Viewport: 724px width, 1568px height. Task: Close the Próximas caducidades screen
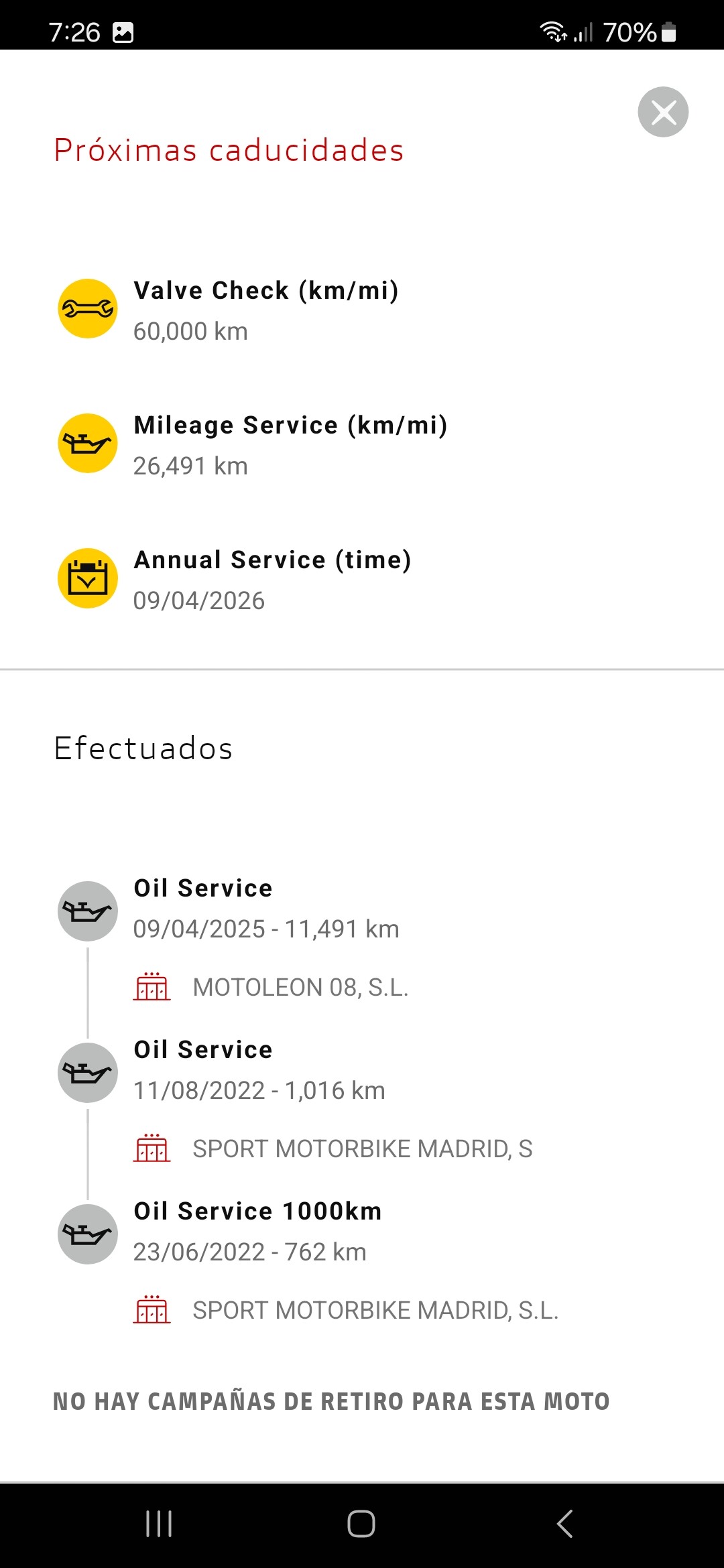[x=663, y=112]
